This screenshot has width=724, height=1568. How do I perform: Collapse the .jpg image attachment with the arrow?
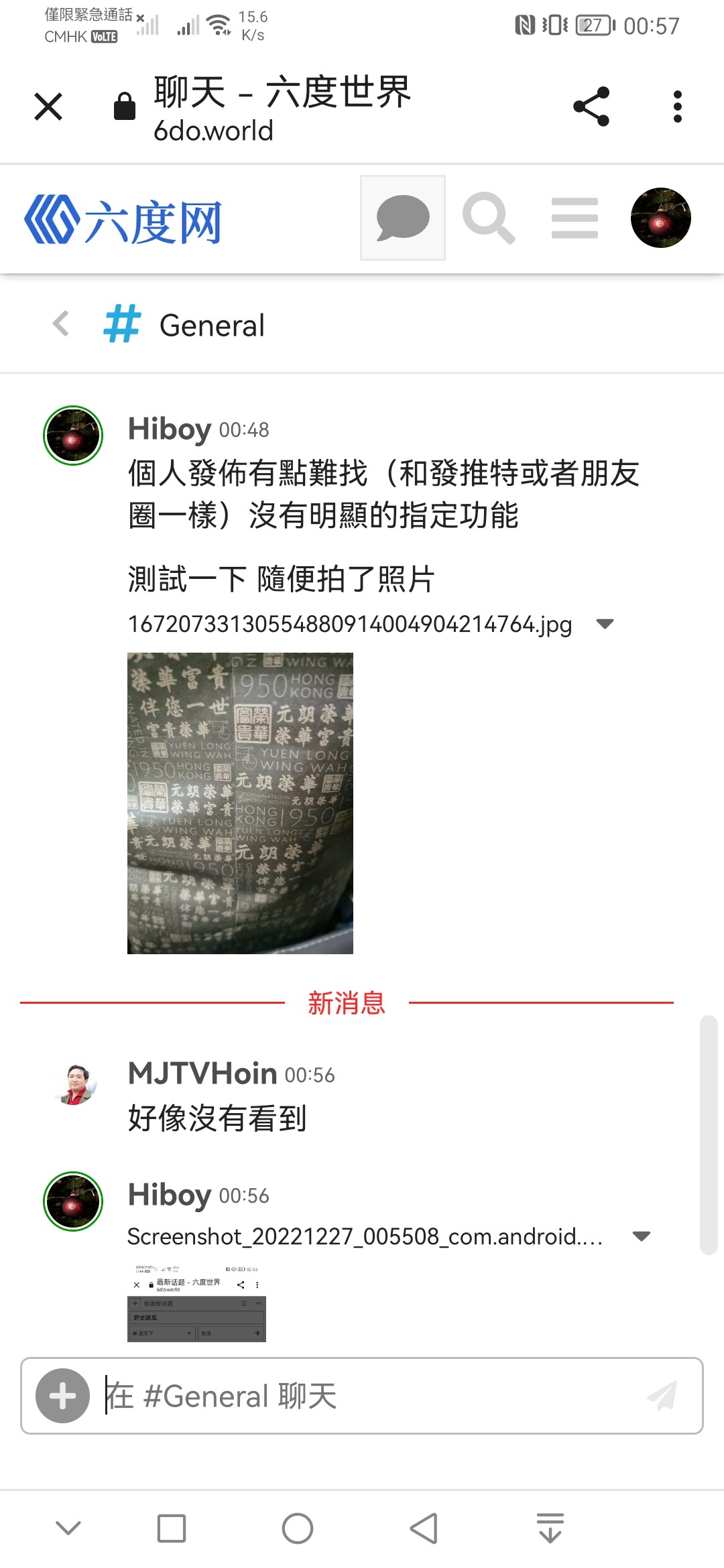tap(605, 624)
